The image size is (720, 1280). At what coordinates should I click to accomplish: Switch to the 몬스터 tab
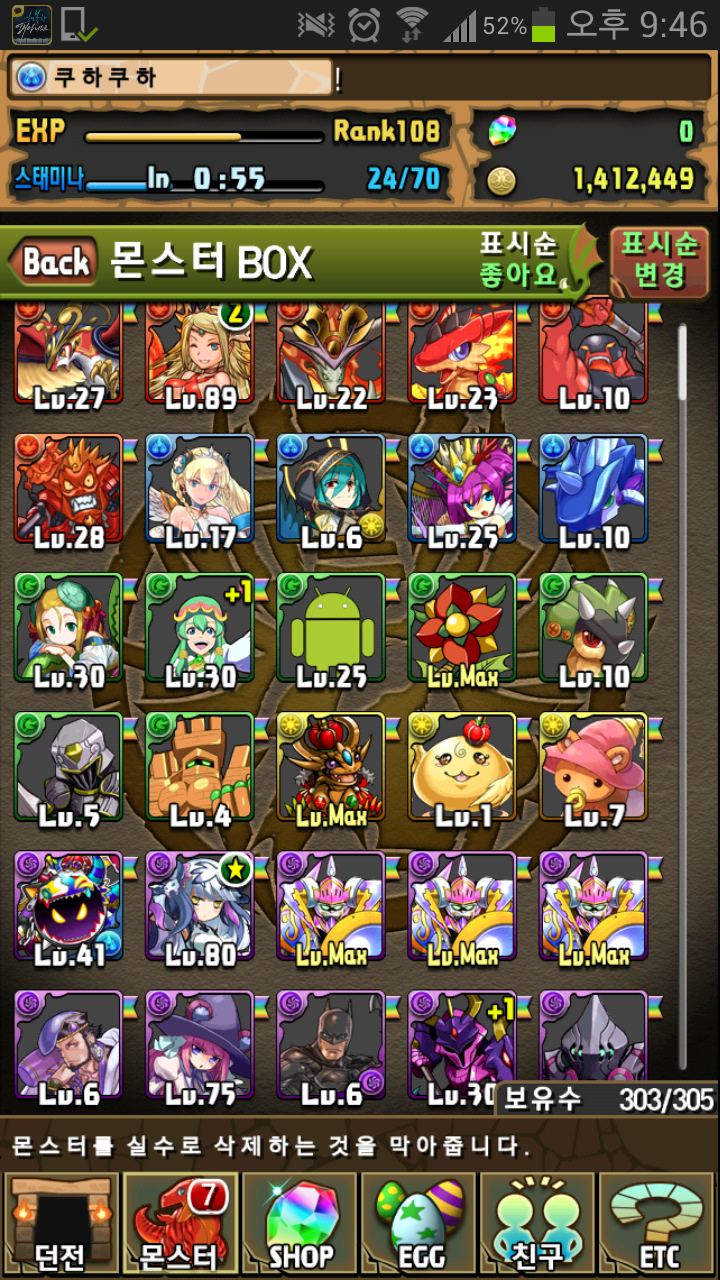coord(181,1225)
